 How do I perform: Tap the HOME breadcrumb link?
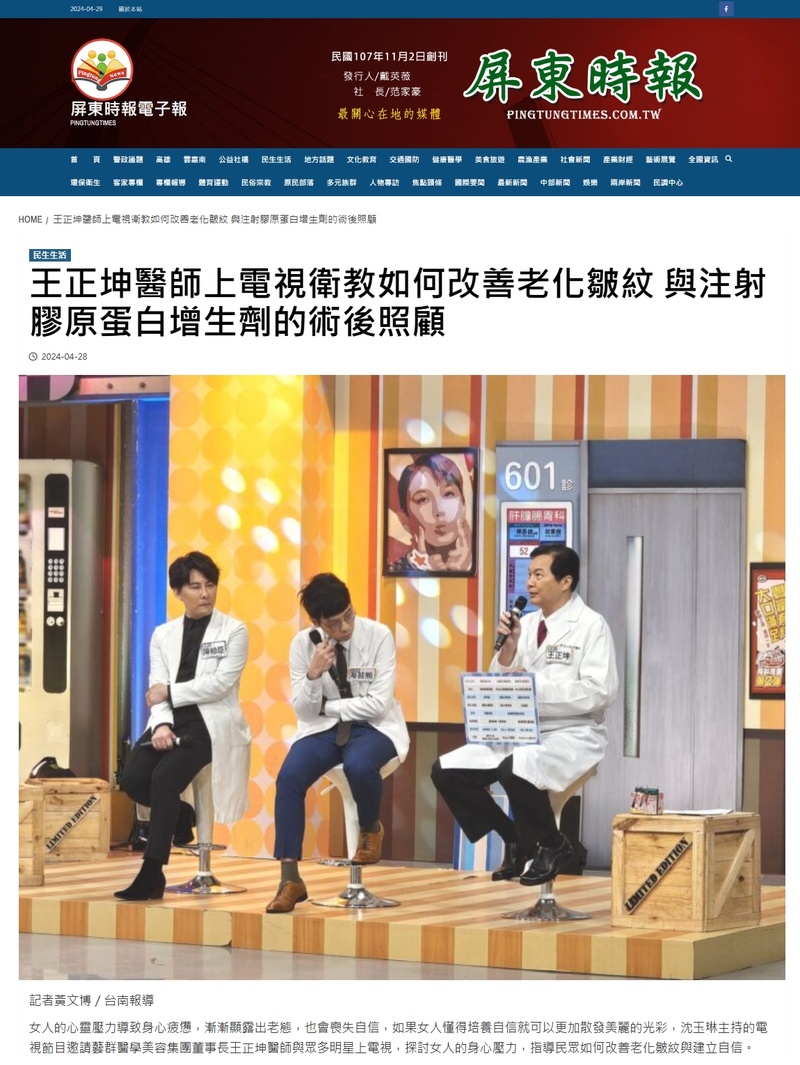(30, 219)
